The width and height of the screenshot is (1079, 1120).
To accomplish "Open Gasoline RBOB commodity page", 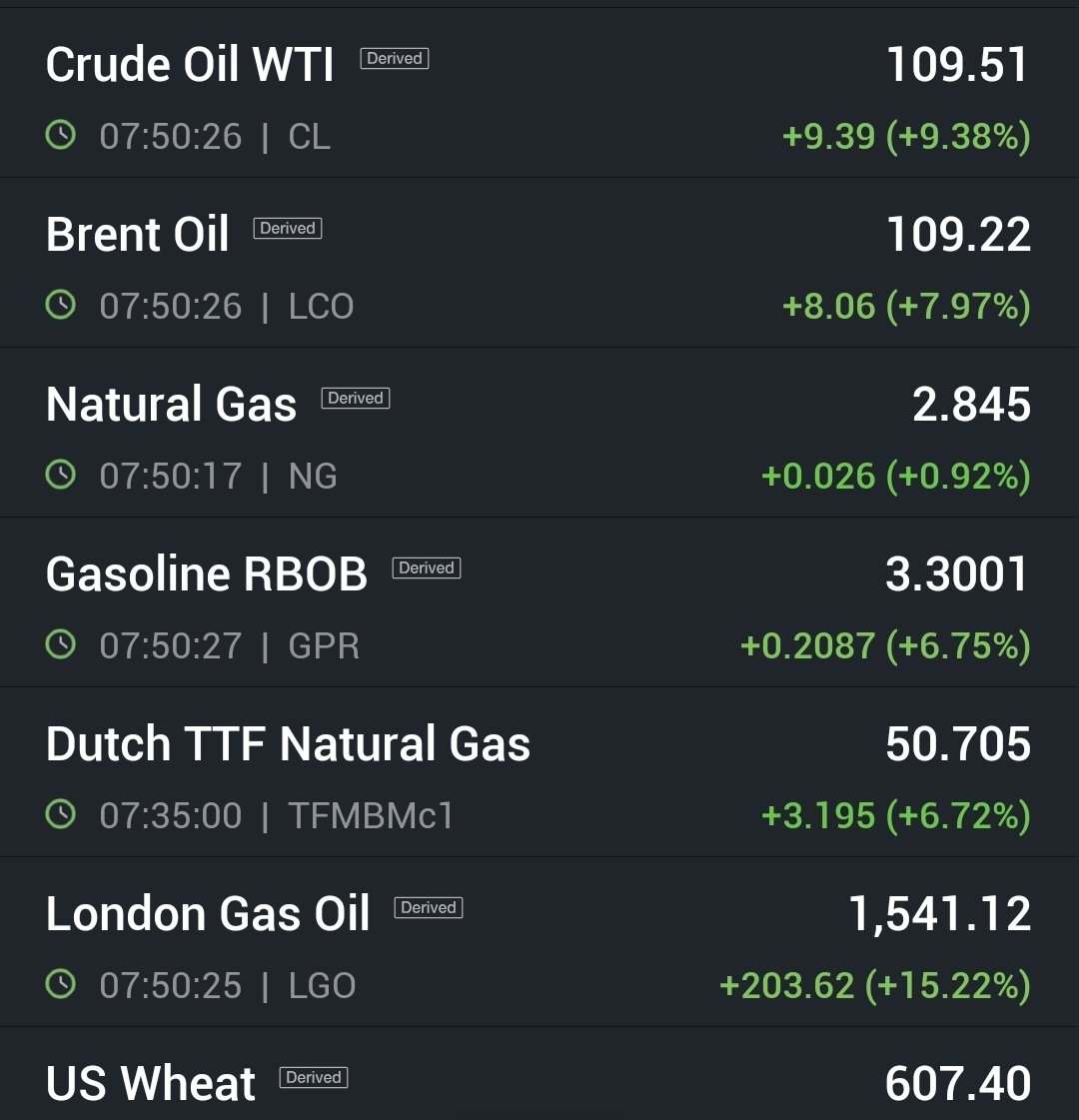I will click(x=207, y=575).
